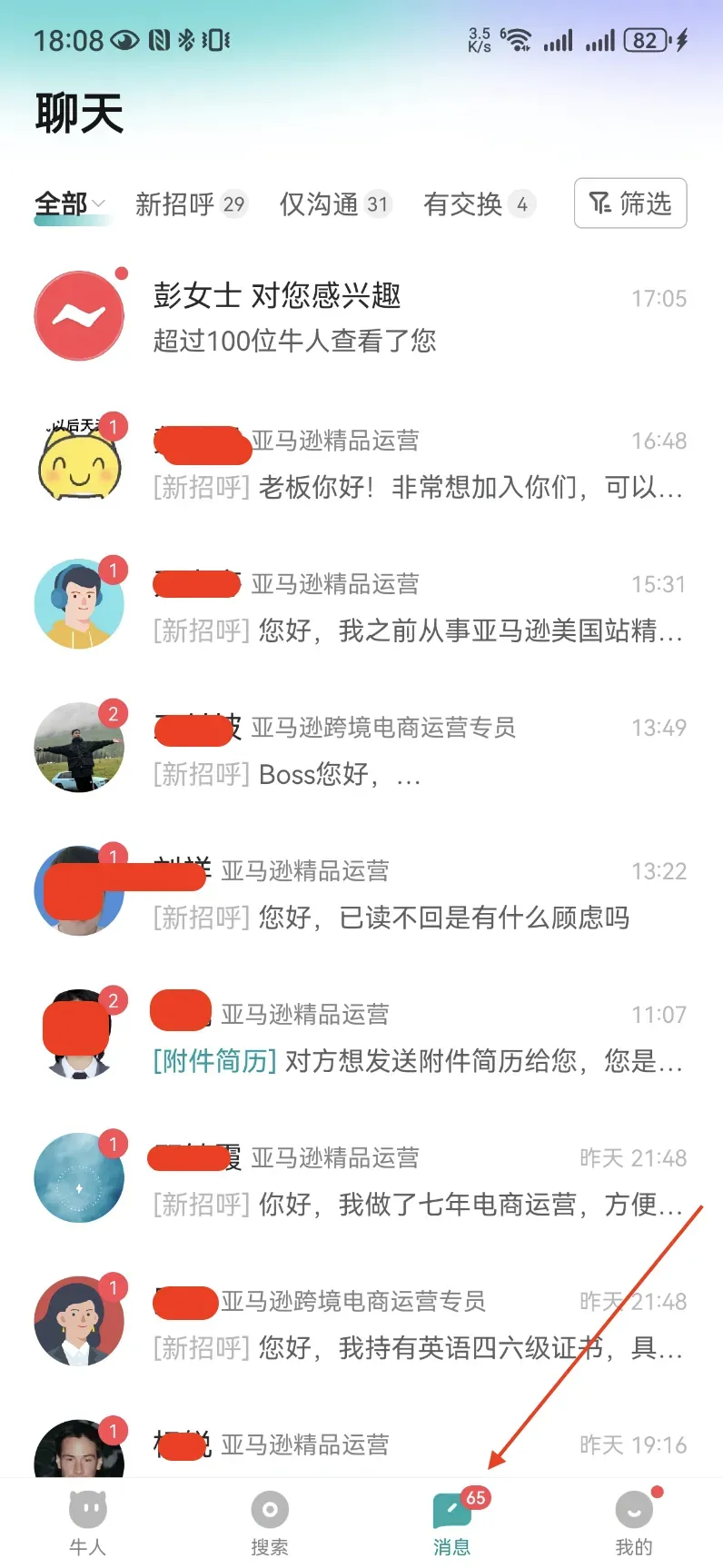Open the chat received at 15:31

point(361,606)
